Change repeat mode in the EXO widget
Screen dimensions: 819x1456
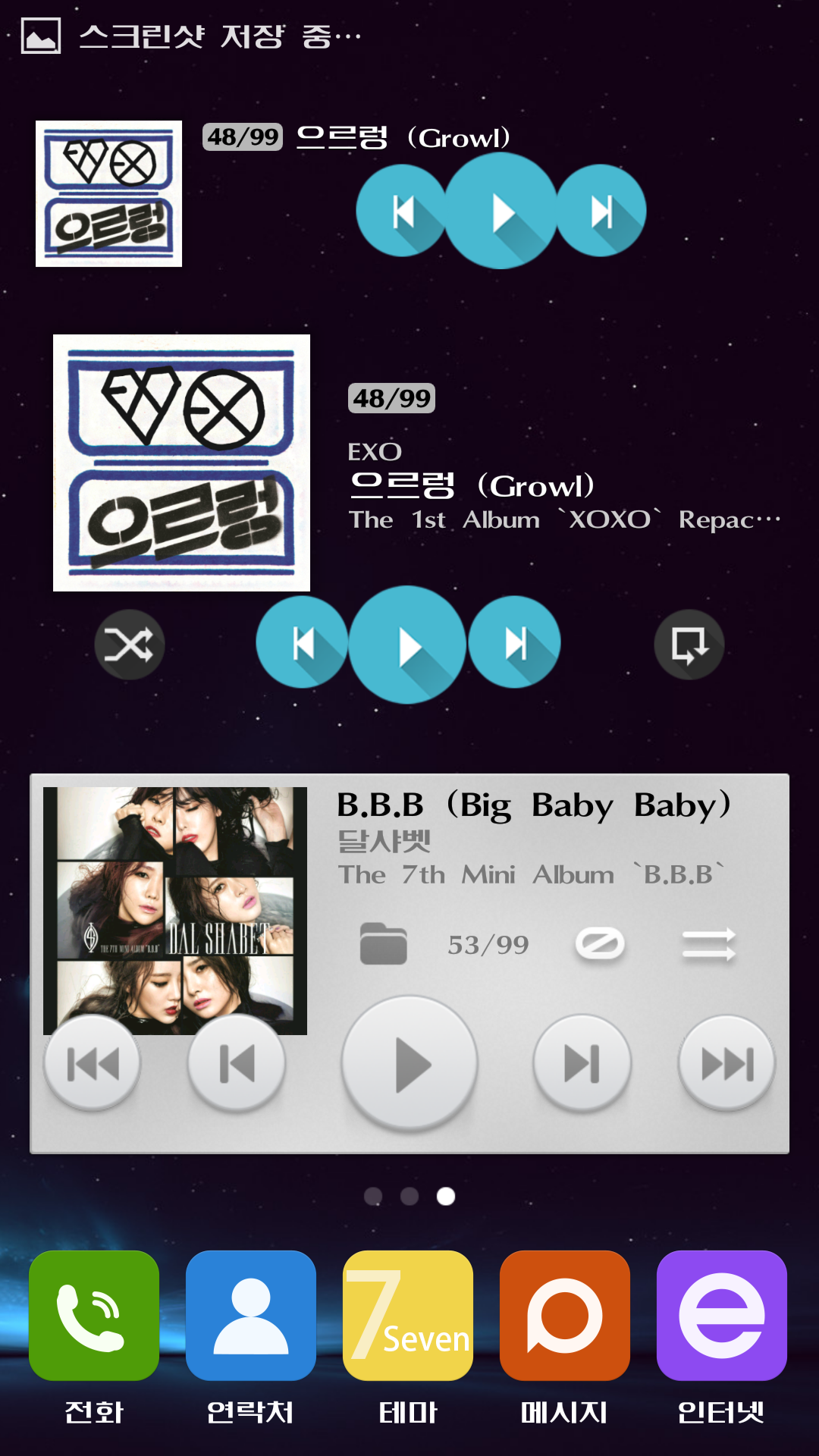point(689,645)
